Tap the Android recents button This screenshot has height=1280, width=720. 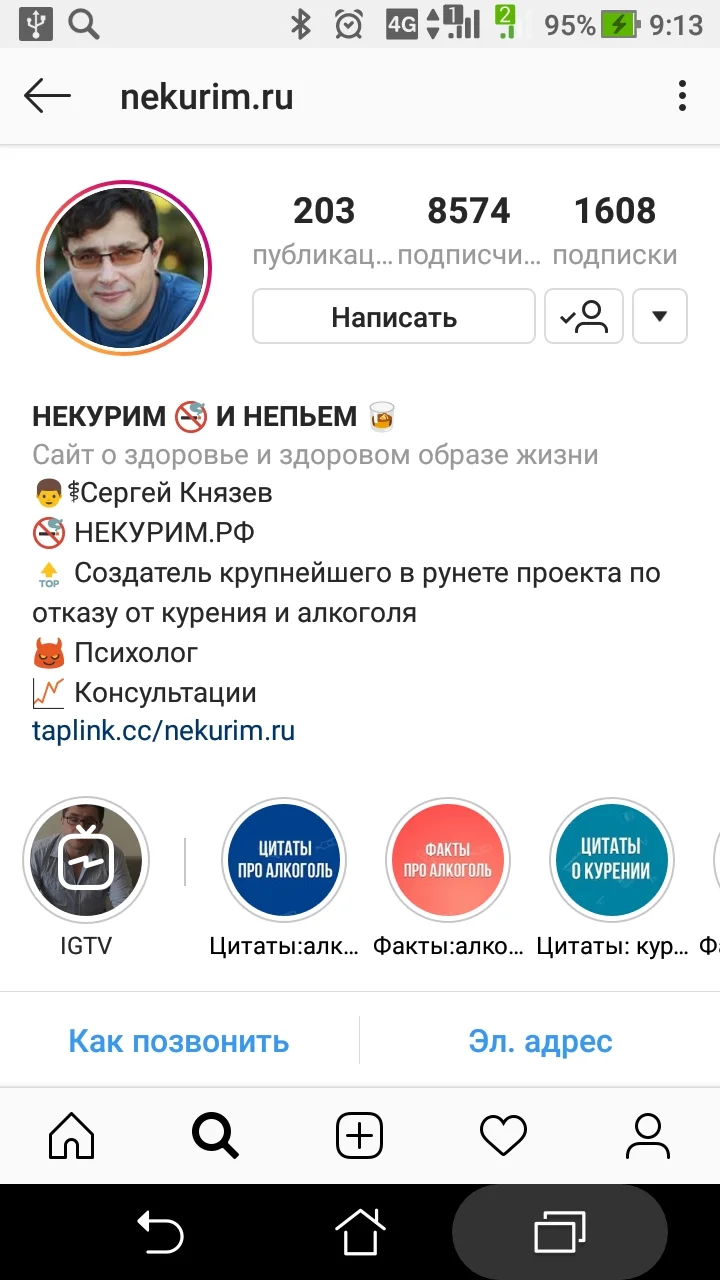[559, 1232]
